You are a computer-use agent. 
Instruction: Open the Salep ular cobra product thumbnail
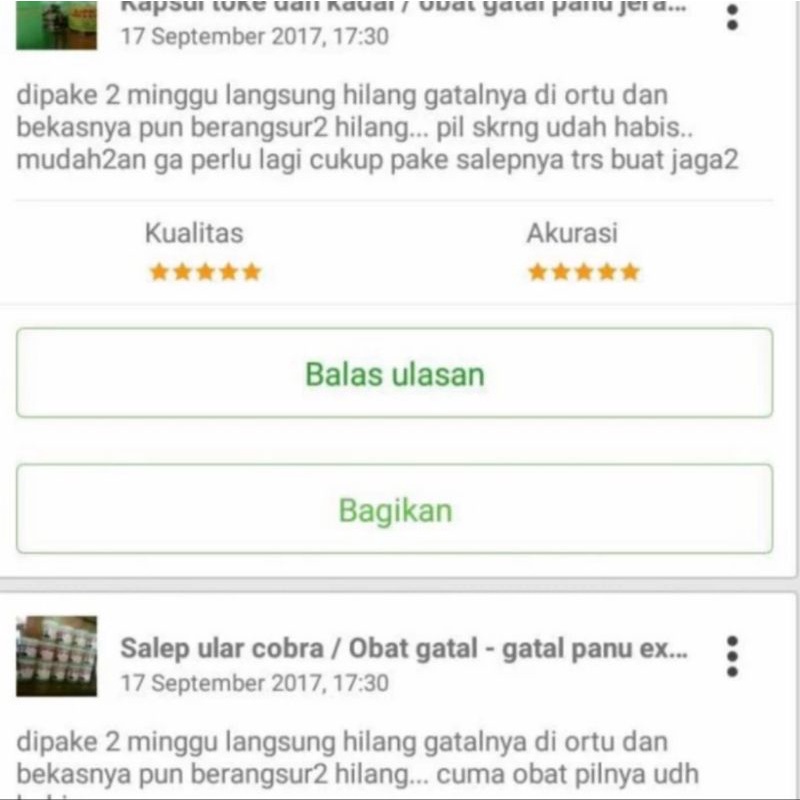tap(57, 656)
